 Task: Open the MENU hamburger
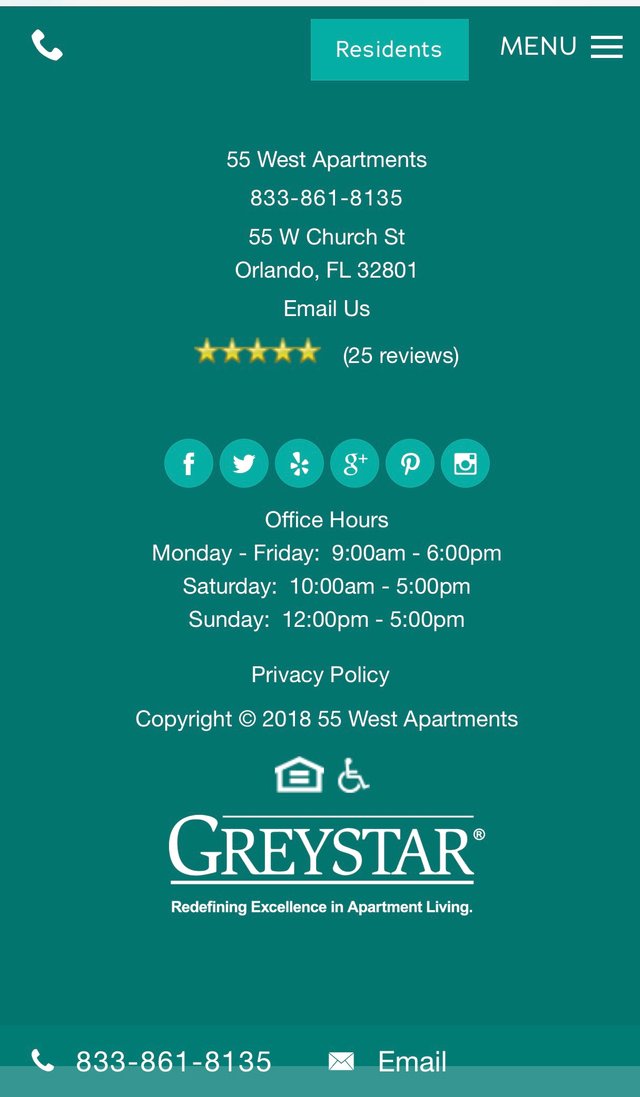(561, 47)
